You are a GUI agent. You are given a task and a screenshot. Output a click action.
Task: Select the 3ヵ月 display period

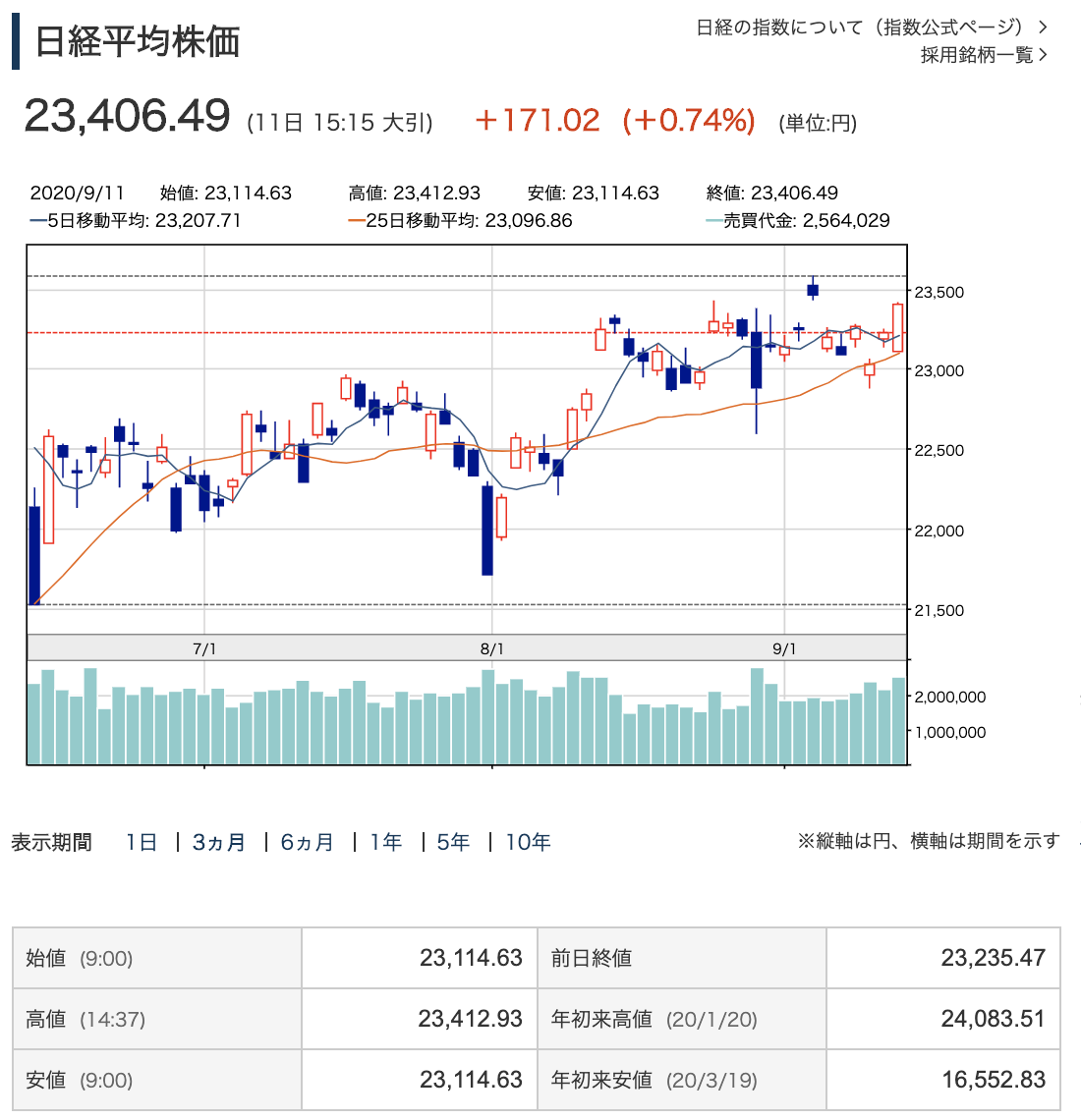(218, 842)
